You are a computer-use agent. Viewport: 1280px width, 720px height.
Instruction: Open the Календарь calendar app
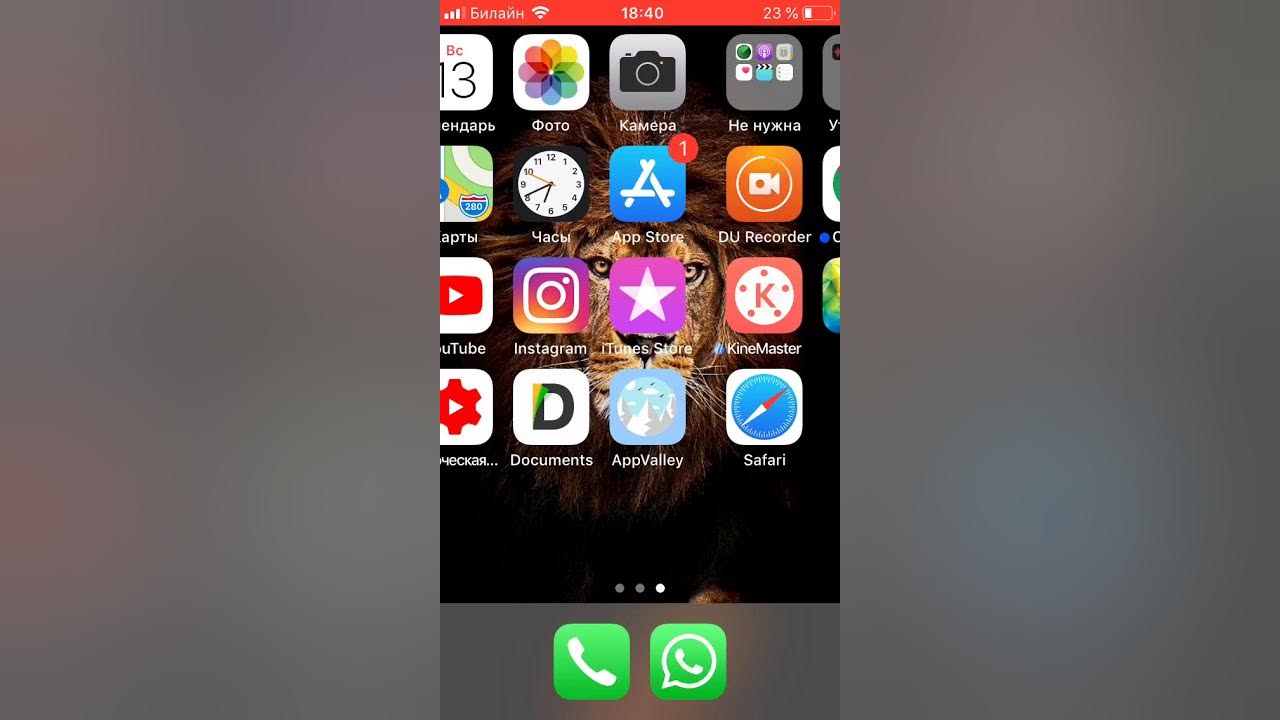(x=466, y=72)
